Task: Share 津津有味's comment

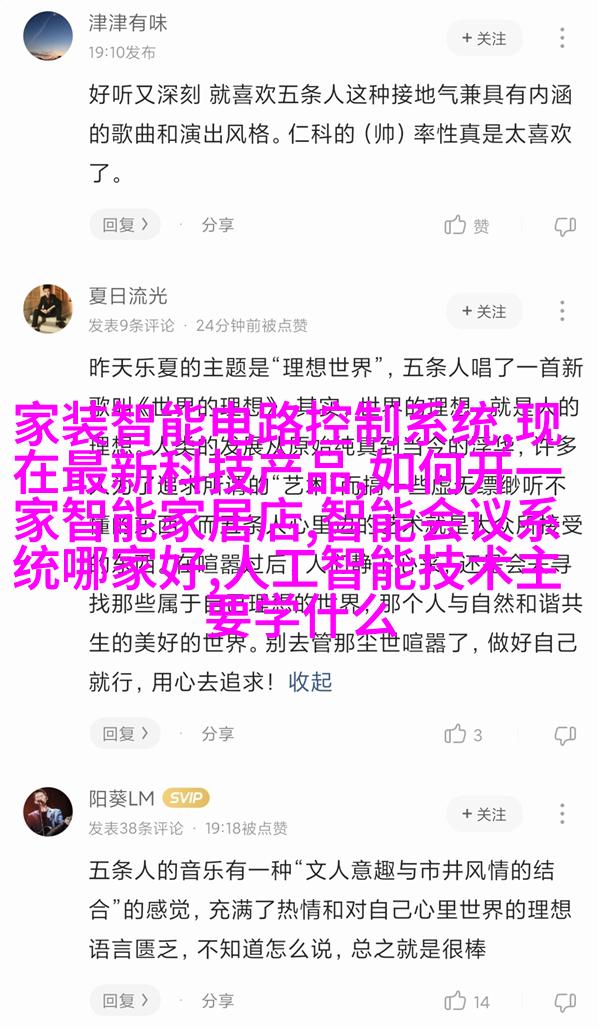Action: (x=217, y=224)
